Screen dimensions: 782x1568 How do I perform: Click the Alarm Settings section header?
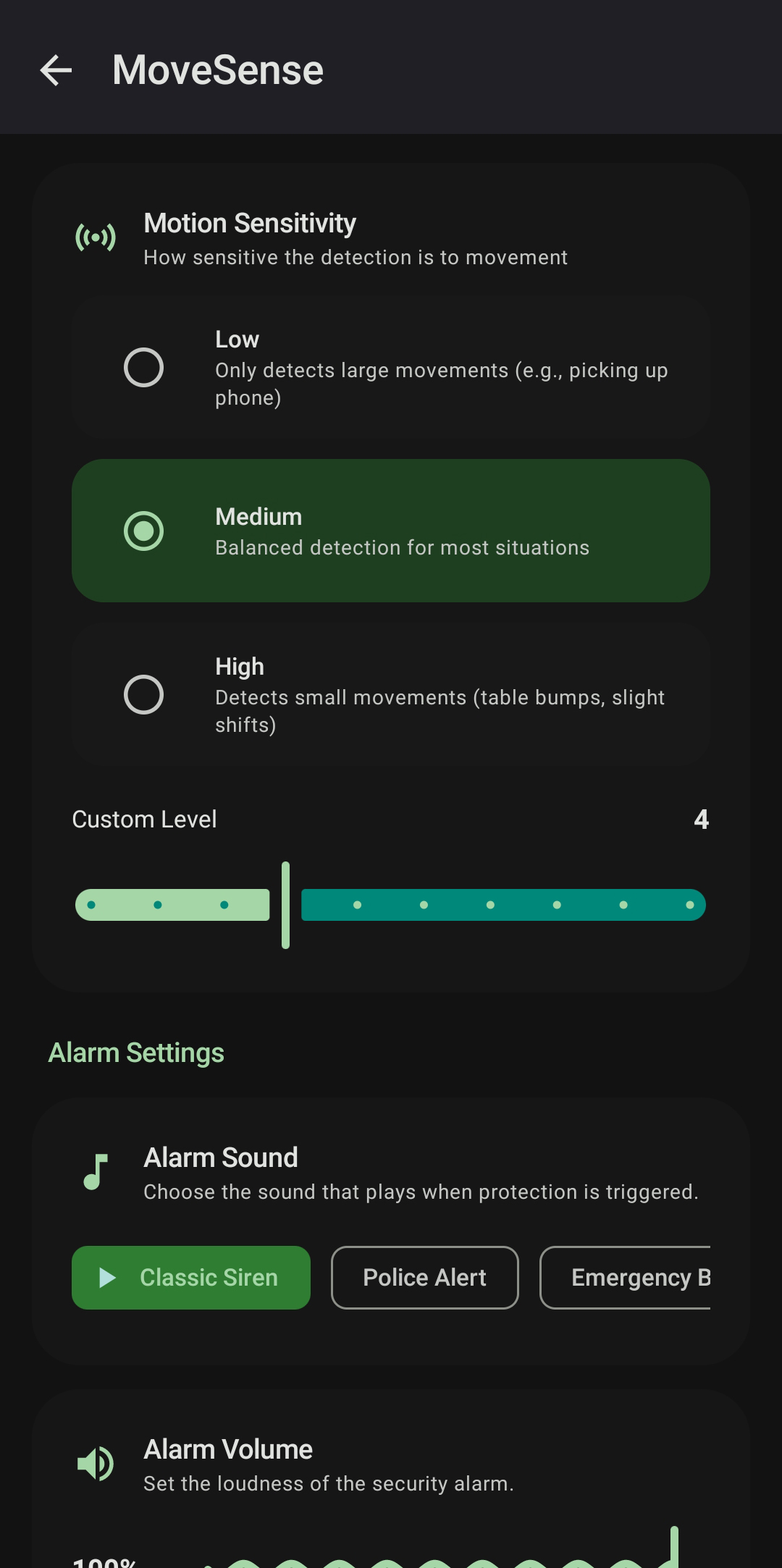point(135,1052)
